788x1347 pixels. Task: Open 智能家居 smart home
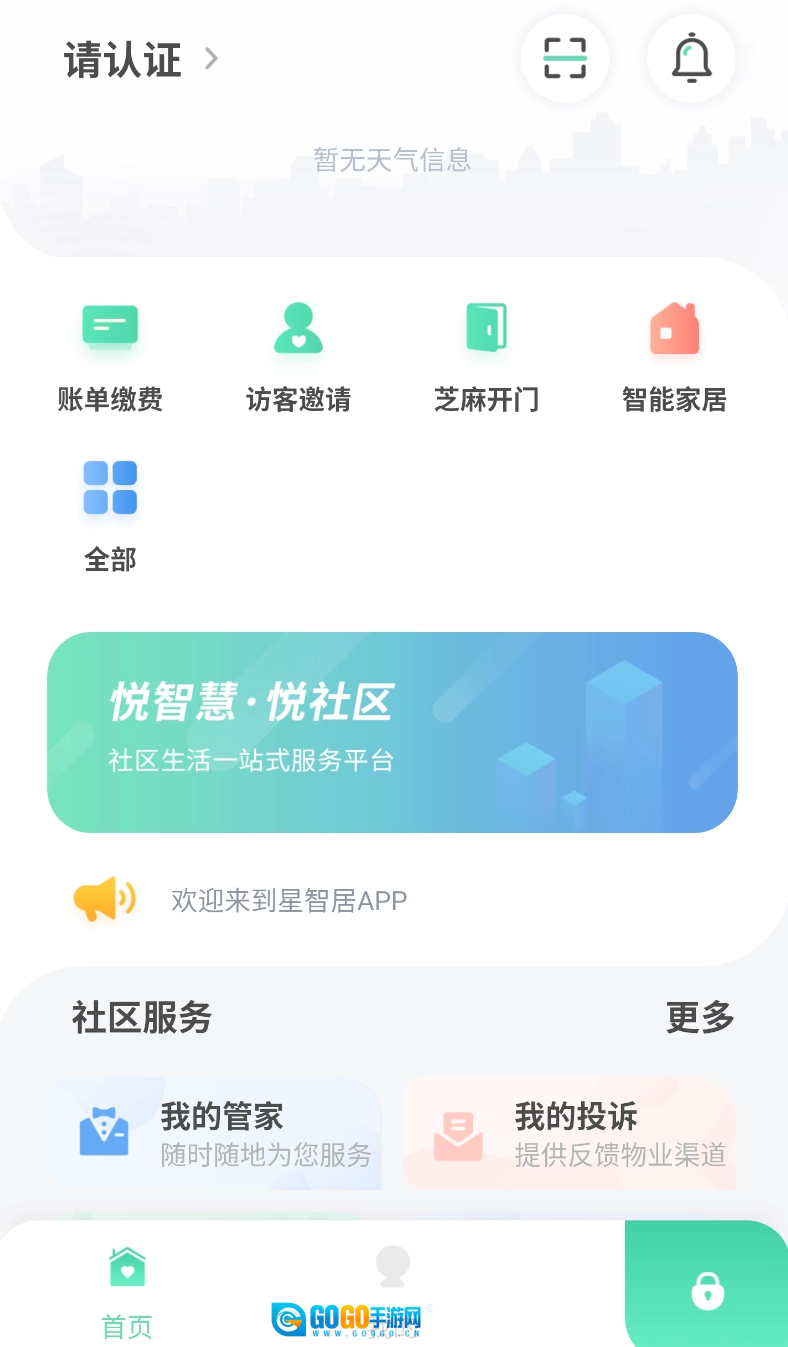click(x=674, y=357)
